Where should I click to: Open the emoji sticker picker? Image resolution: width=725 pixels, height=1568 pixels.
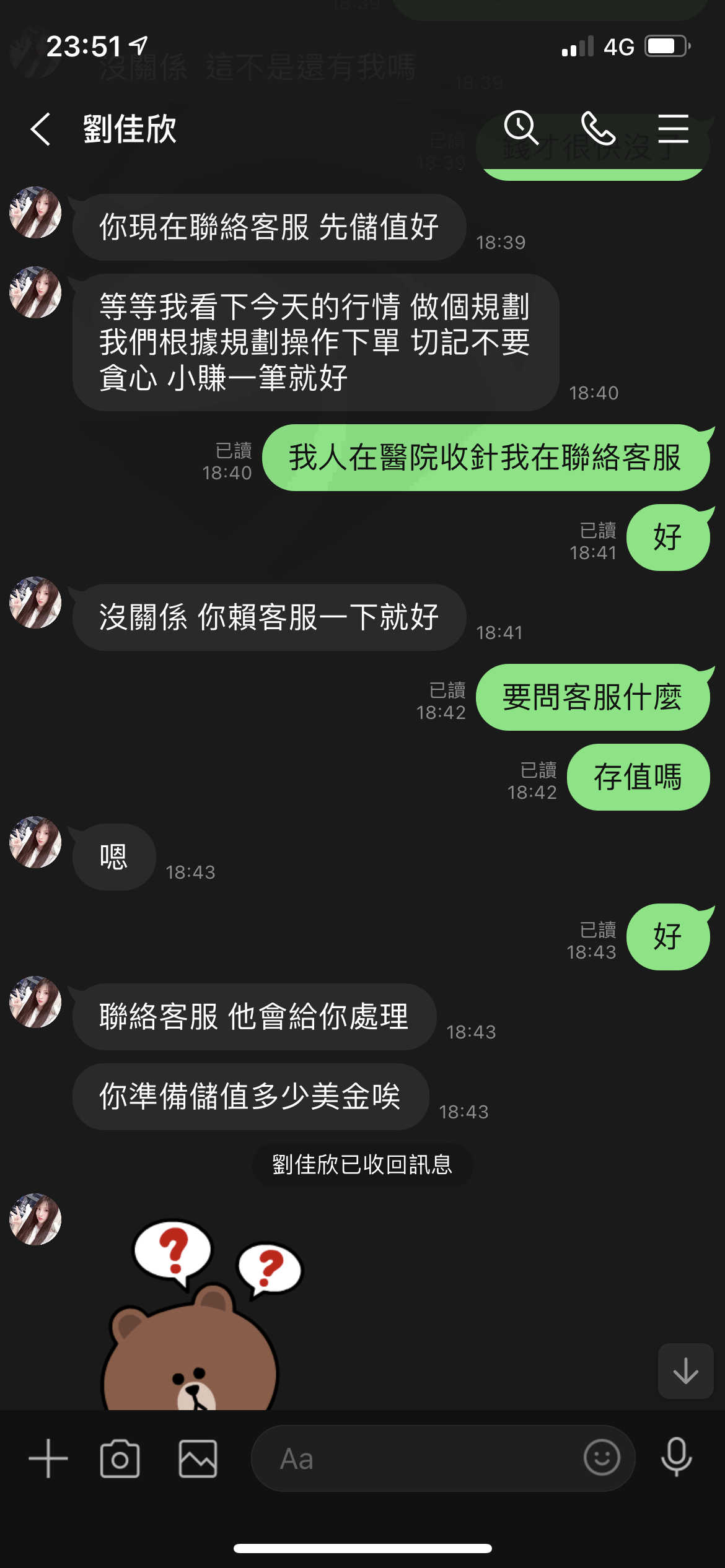pos(602,1458)
